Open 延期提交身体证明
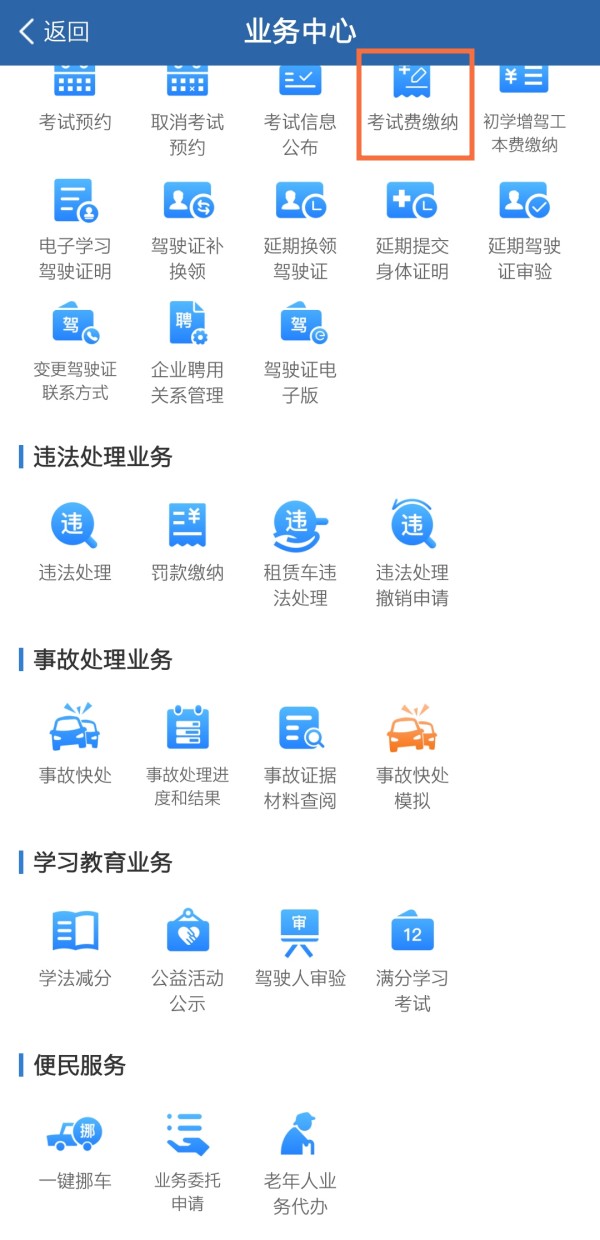 coord(412,228)
